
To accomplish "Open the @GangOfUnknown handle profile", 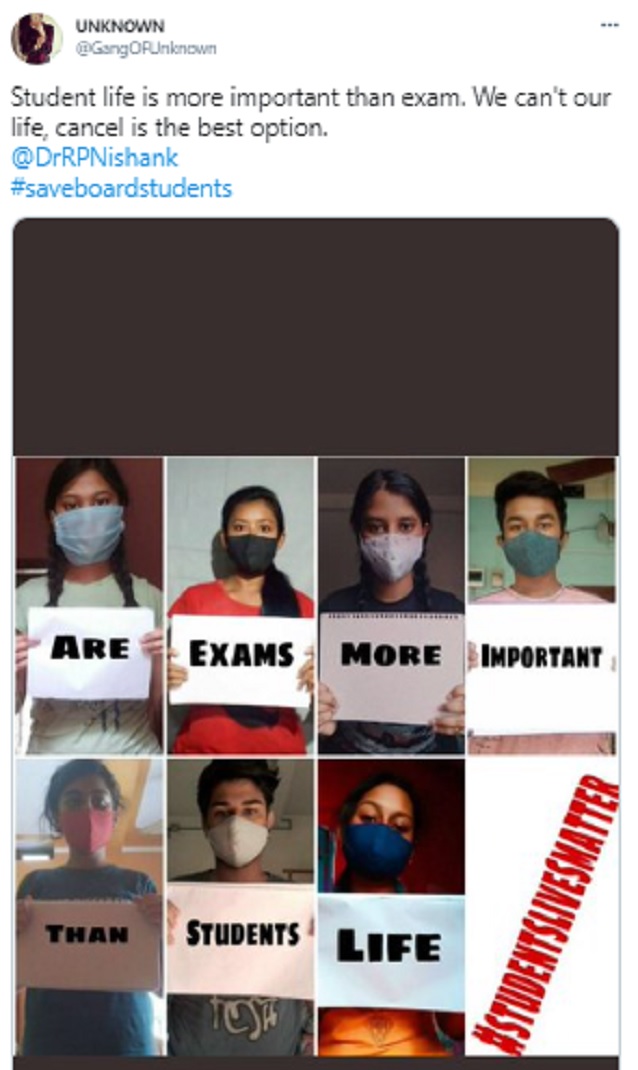I will pos(145,47).
